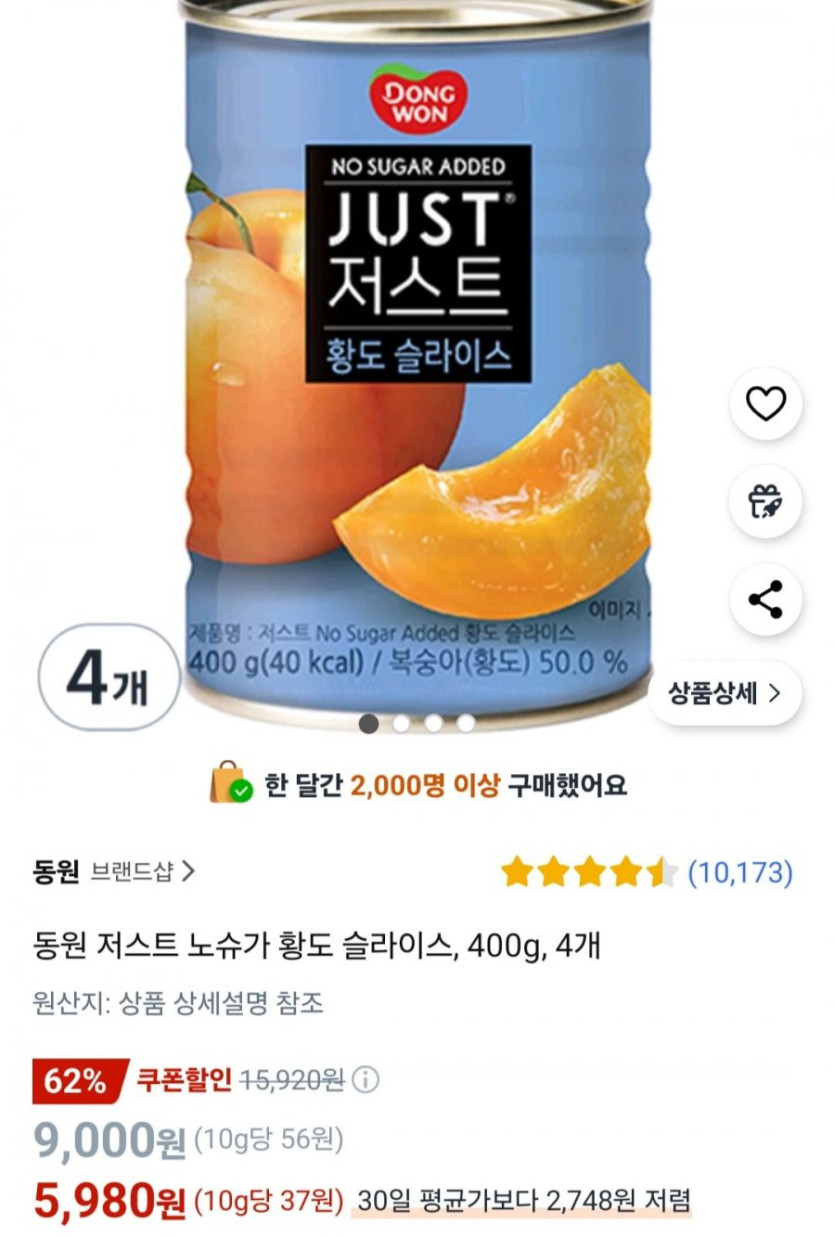
Task: Open 상품상세 product details
Action: point(725,693)
